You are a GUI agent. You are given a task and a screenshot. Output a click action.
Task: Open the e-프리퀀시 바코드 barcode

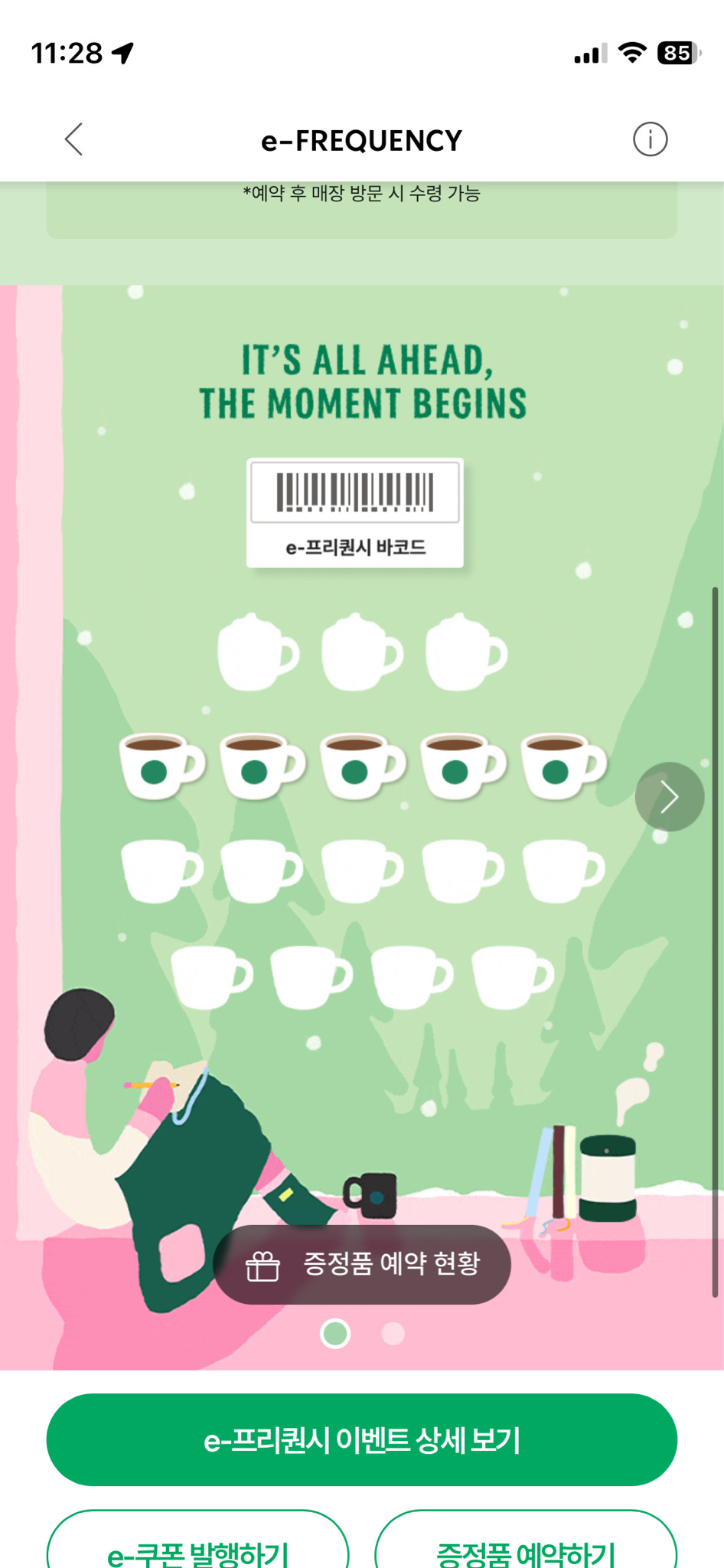[355, 512]
